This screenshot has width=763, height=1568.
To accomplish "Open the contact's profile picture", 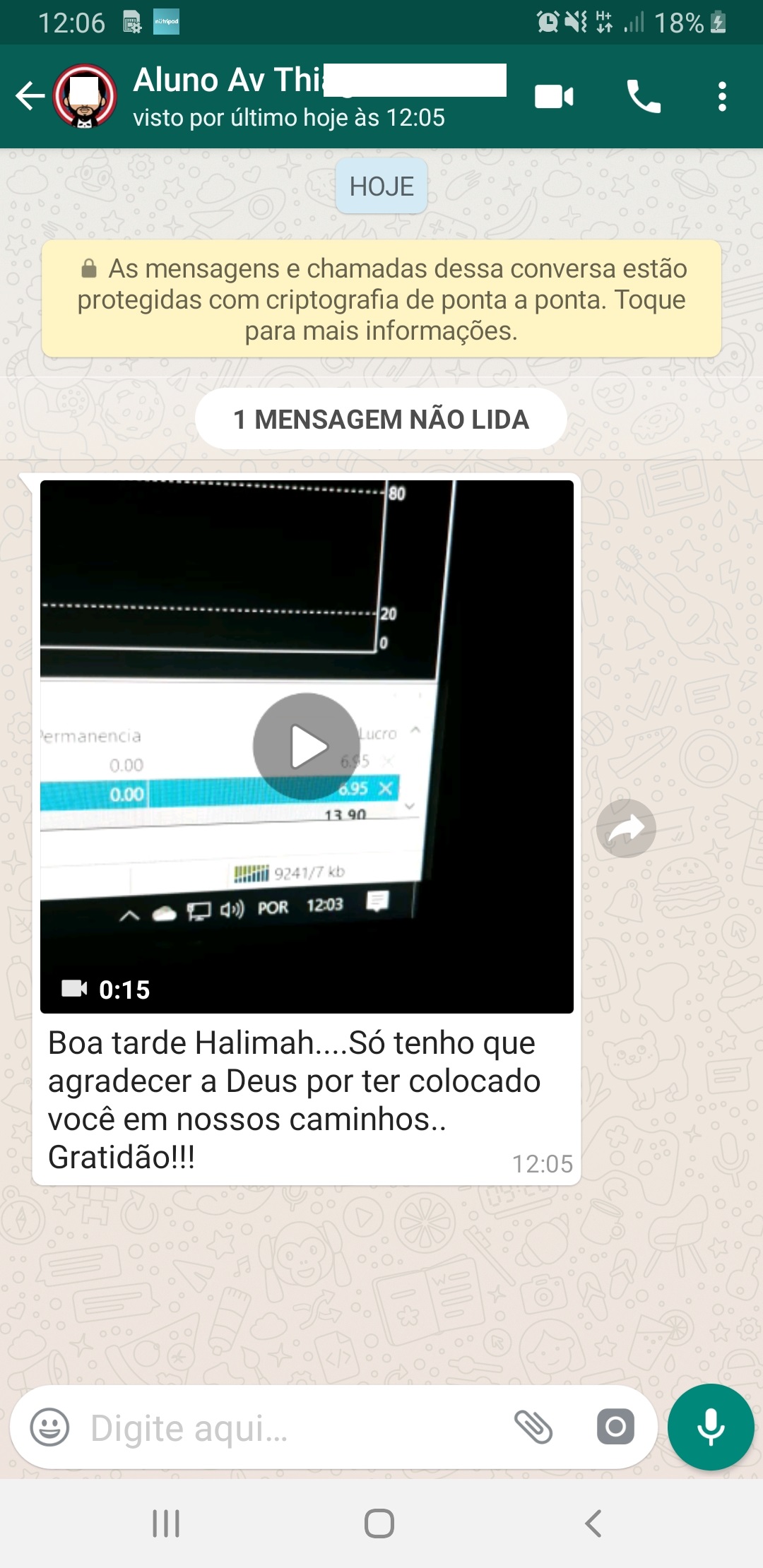I will [85, 96].
